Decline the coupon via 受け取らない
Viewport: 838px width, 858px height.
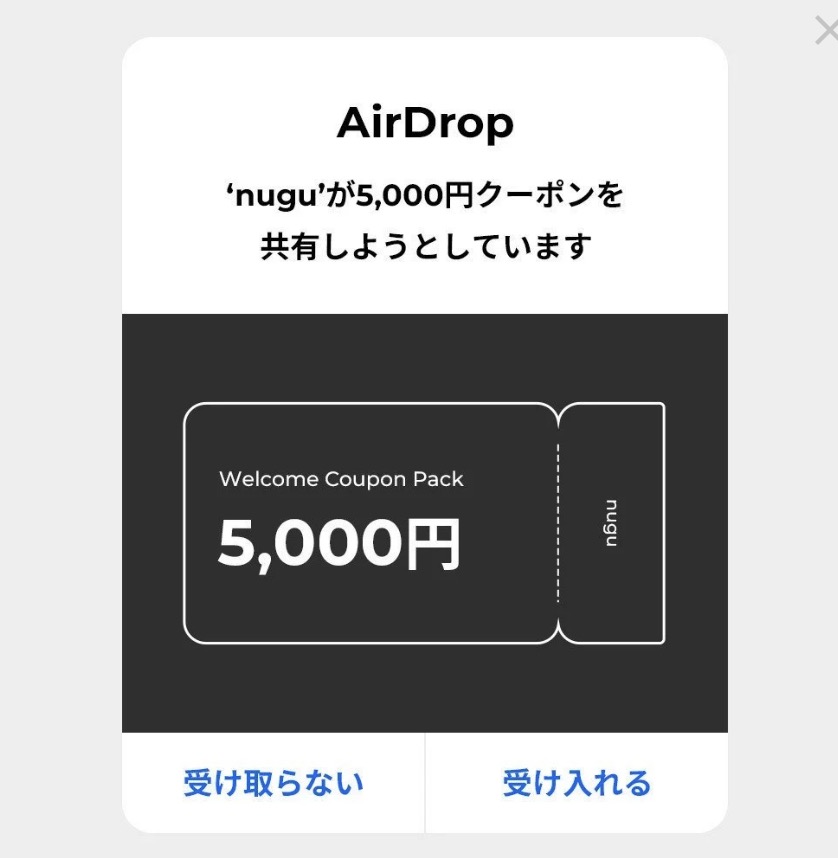coord(273,783)
